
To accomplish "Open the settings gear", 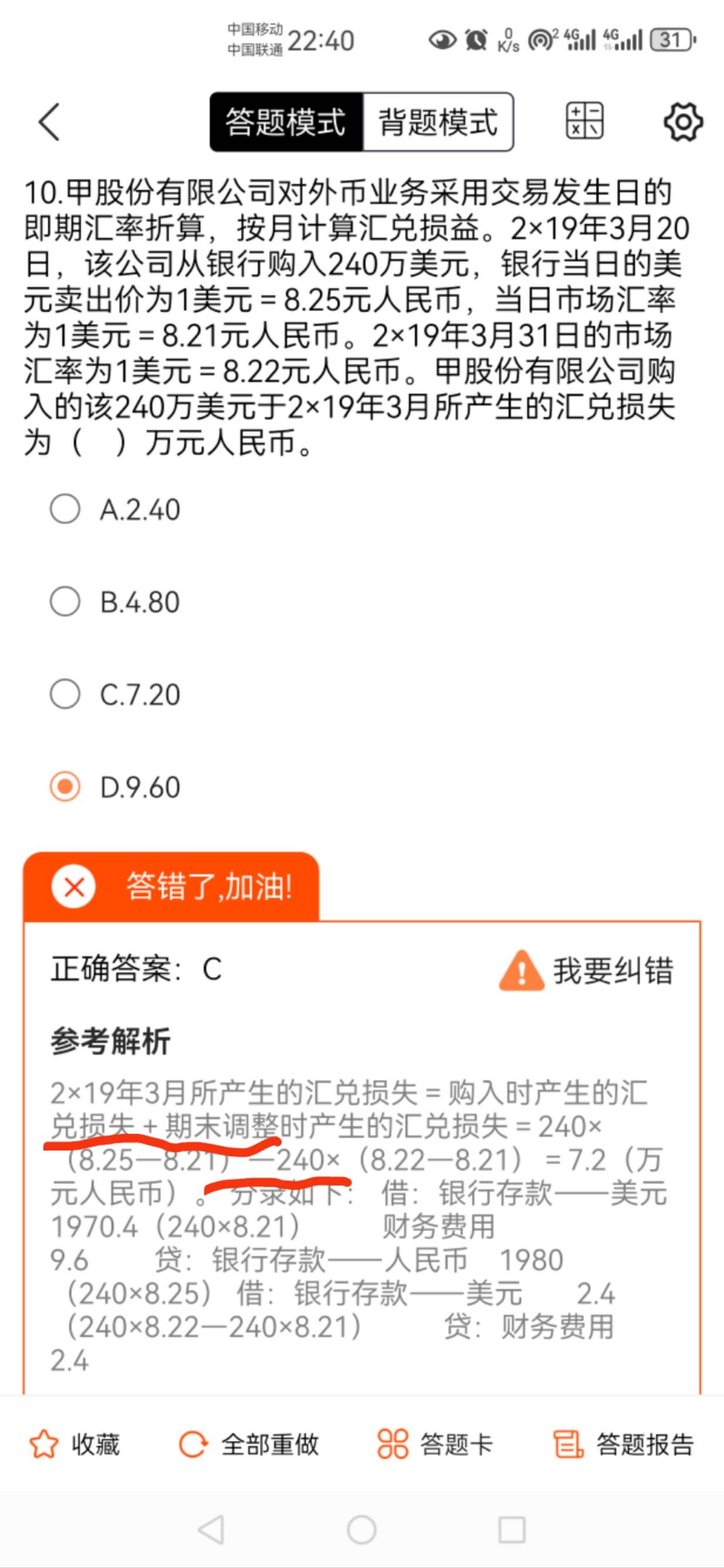I will tap(683, 122).
